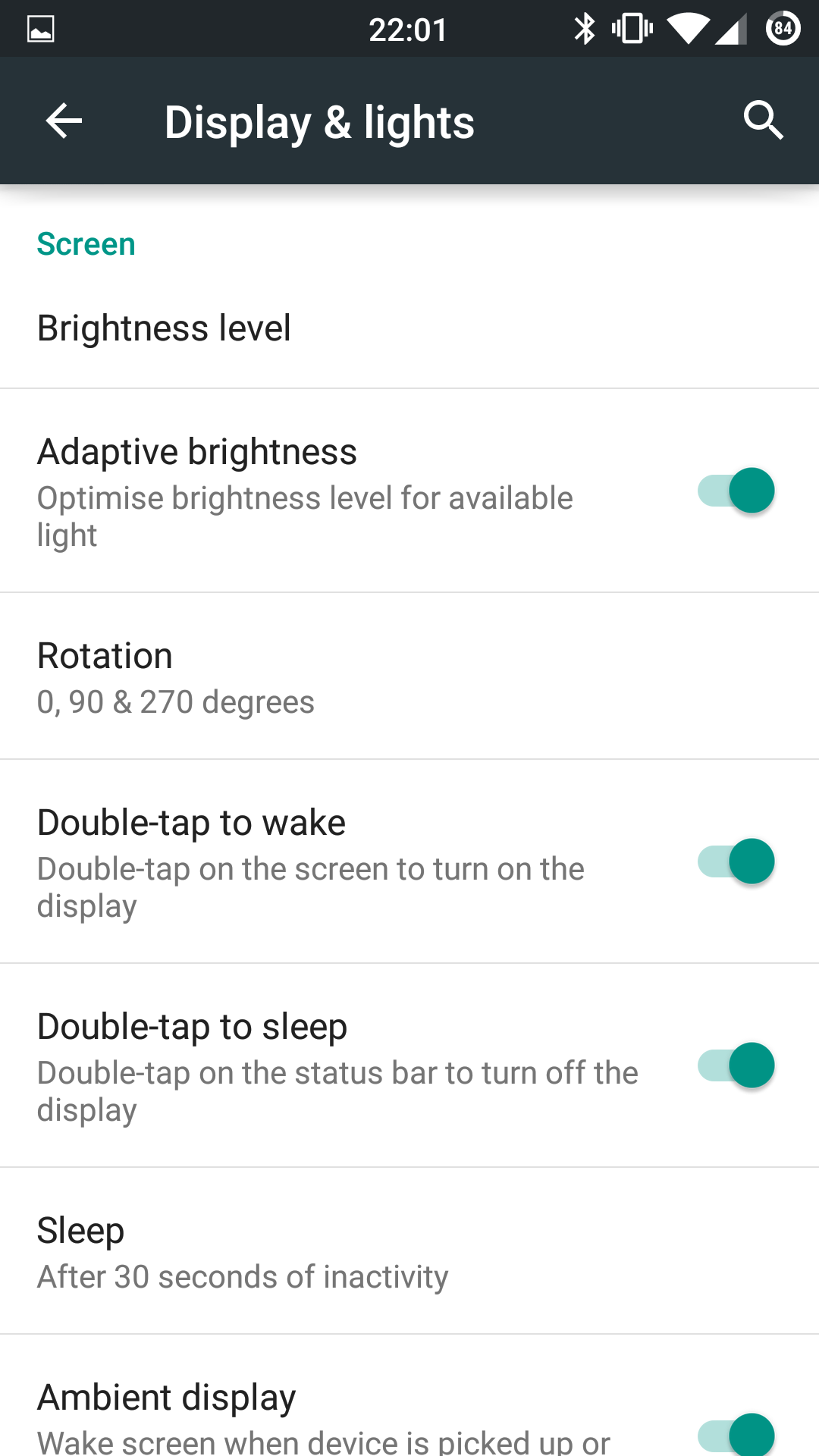This screenshot has width=819, height=1456.
Task: Disable Double-tap to wake switch
Action: tap(736, 861)
